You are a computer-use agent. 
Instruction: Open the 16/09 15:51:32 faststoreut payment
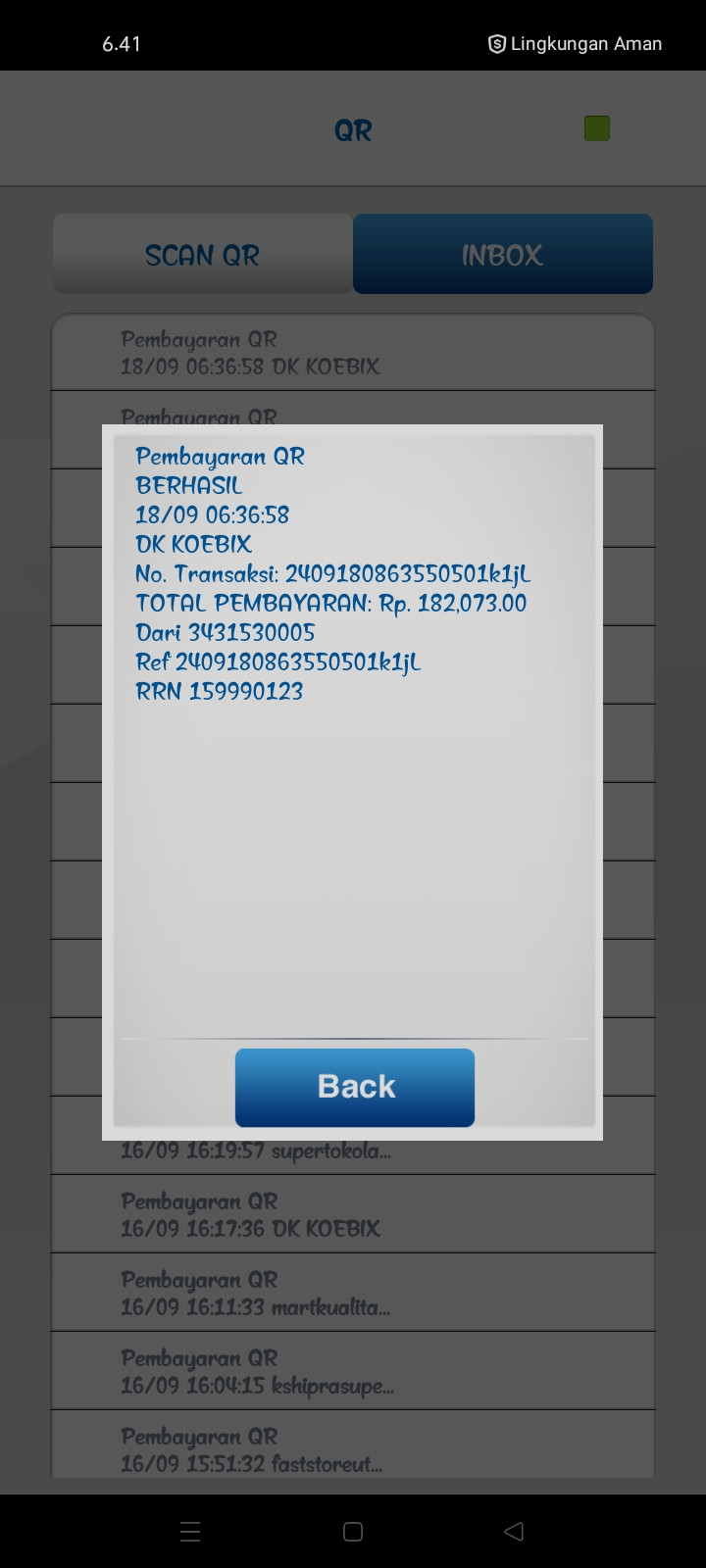point(353,1445)
